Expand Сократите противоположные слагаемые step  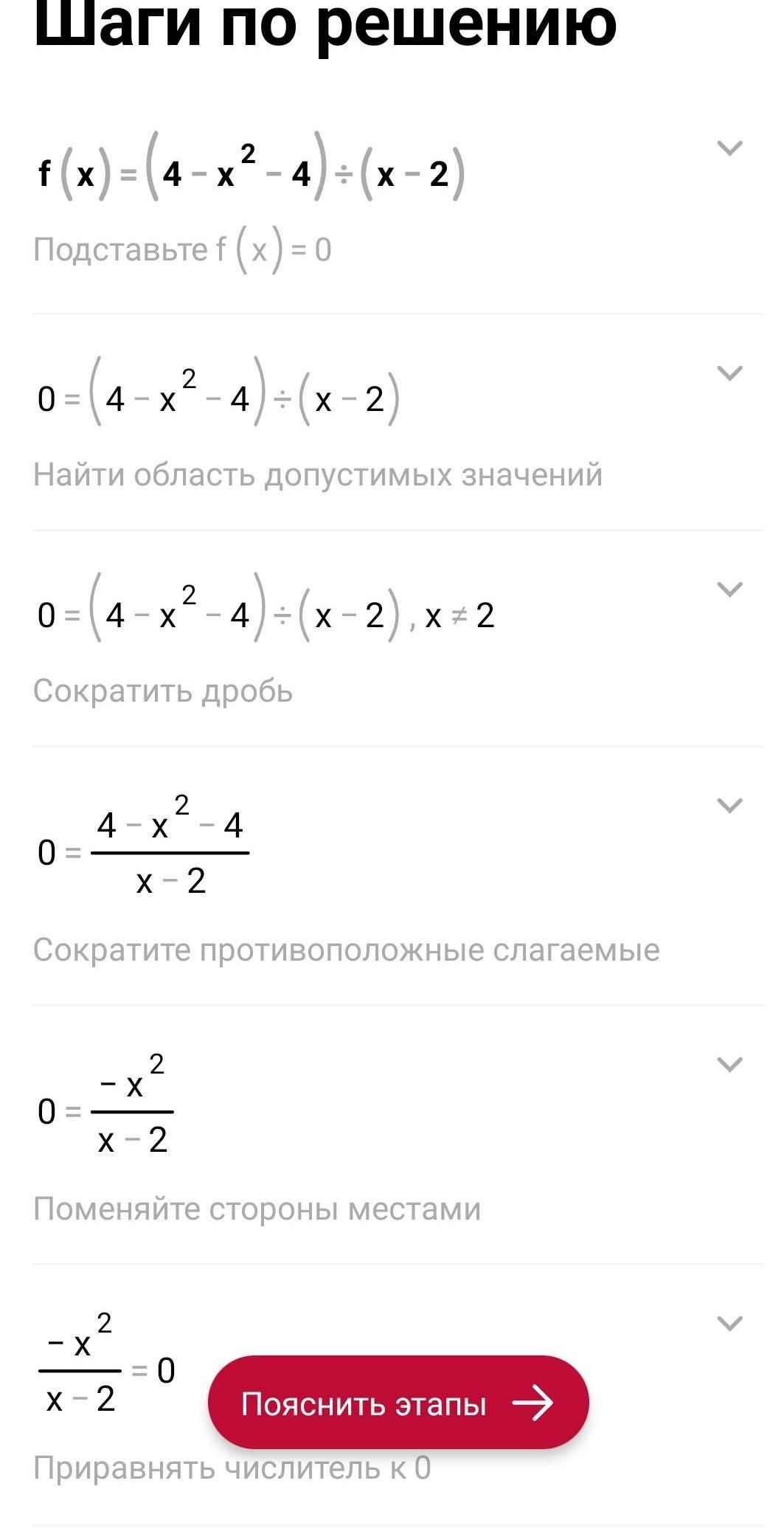coord(729,805)
